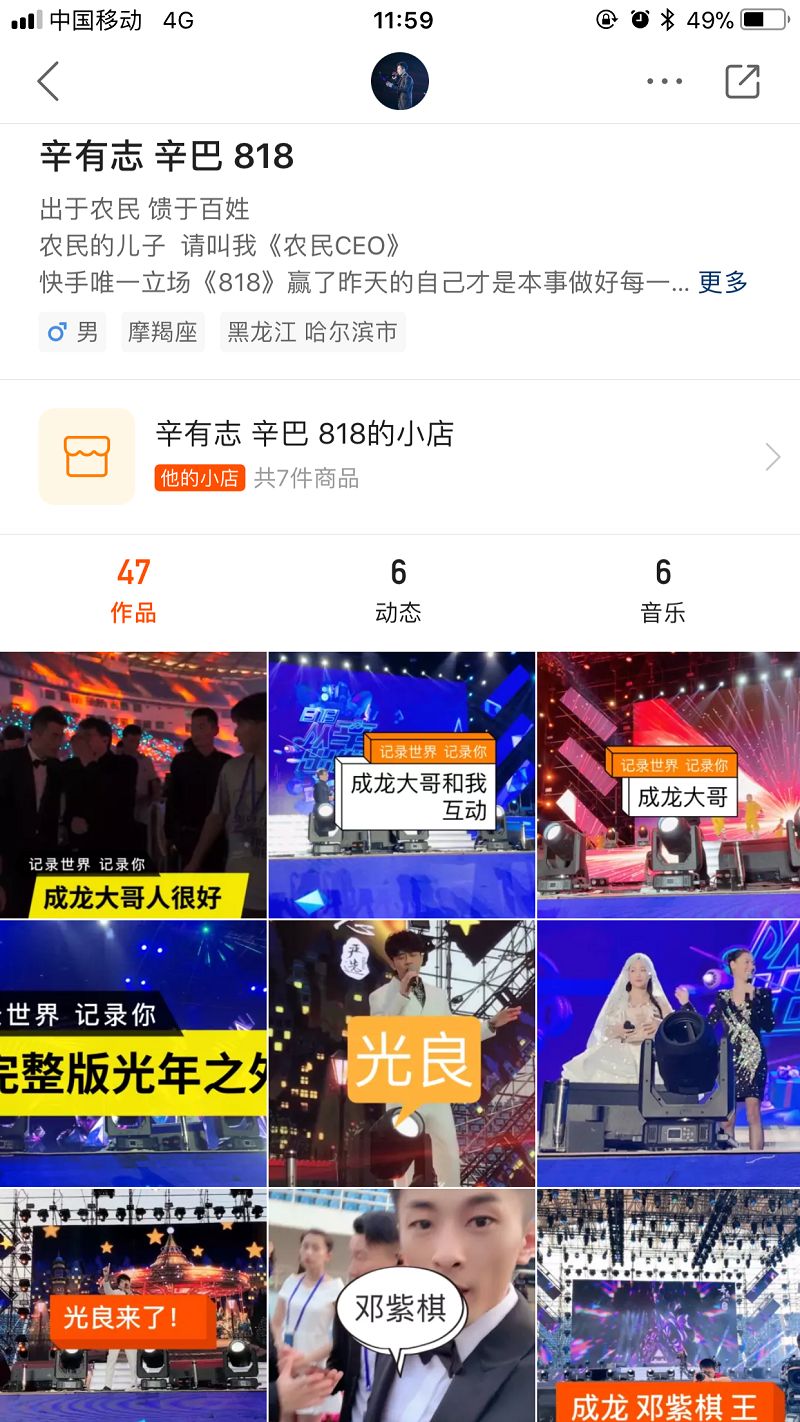Open the 辛有志 辛巴 818的小店 link
Viewport: 800px width, 1422px height.
click(x=304, y=434)
